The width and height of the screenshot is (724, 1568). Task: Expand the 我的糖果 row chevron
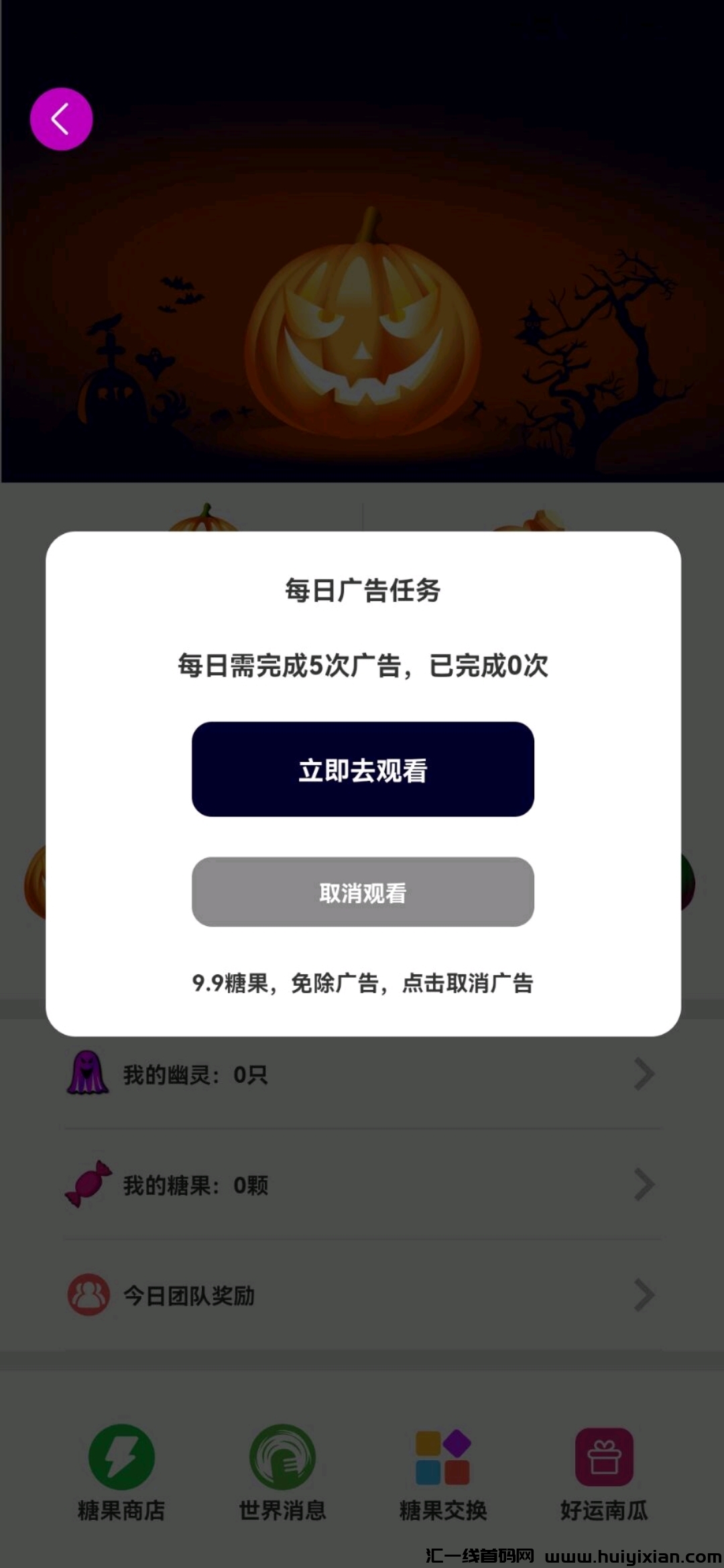pyautogui.click(x=642, y=1185)
